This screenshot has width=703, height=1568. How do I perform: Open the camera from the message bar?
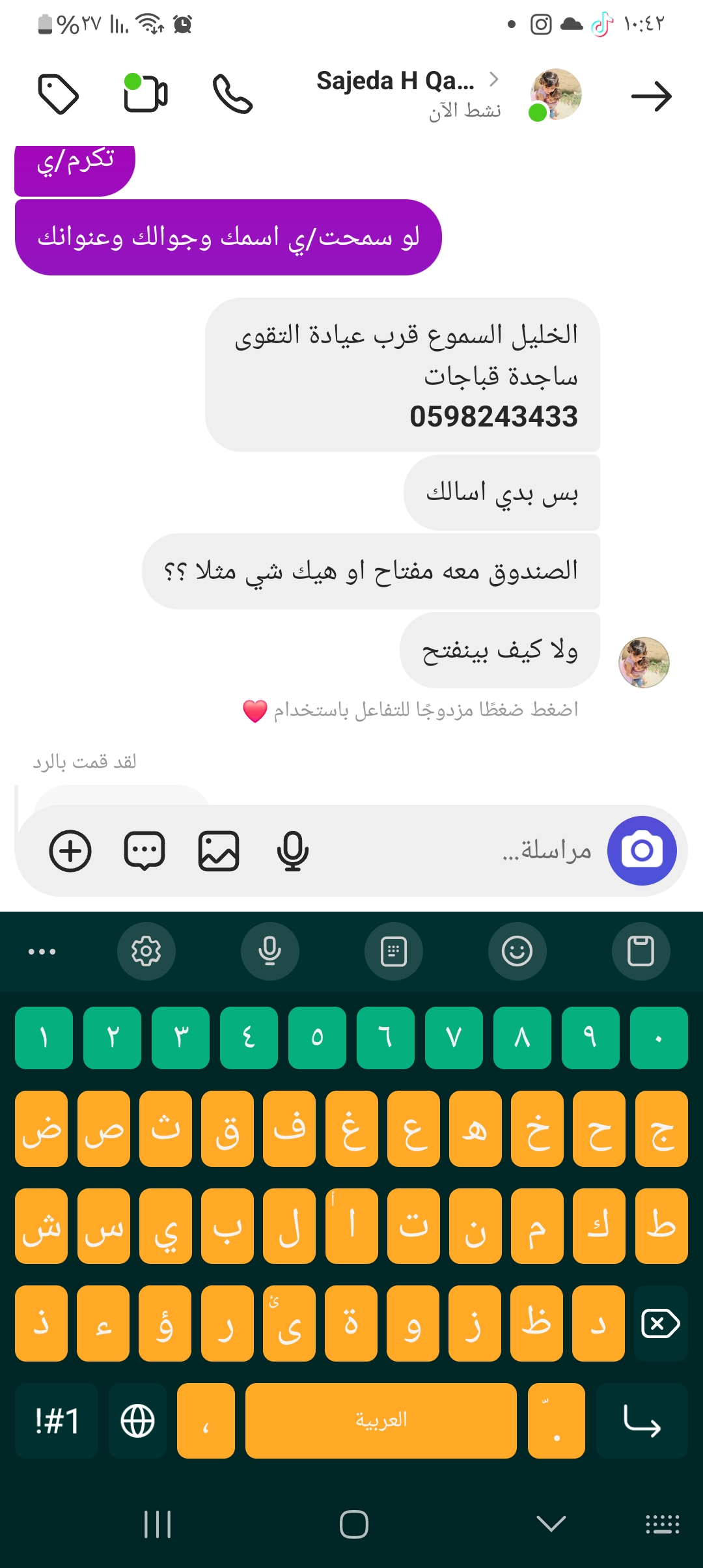pos(641,850)
